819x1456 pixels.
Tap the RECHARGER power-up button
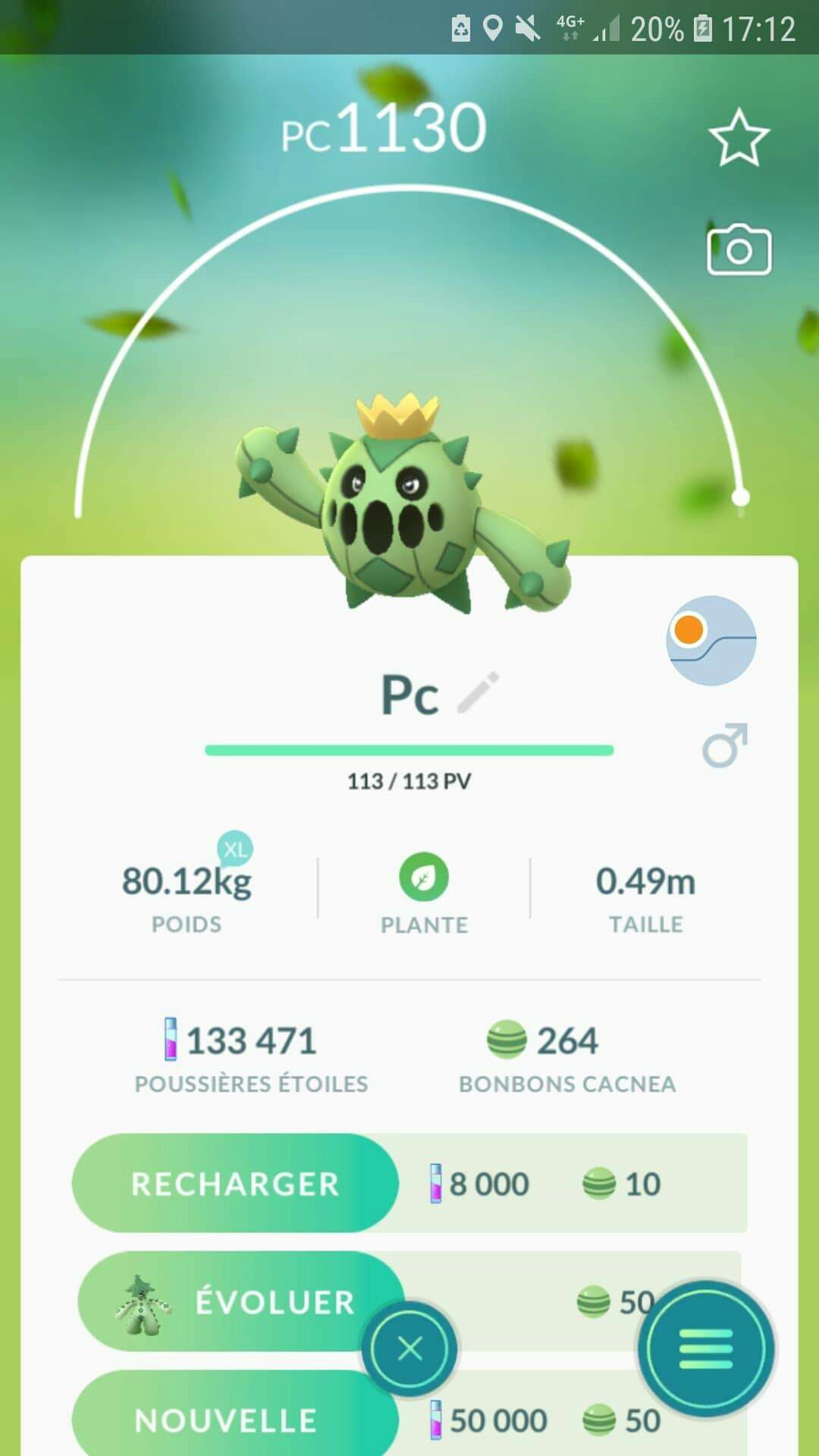[235, 1183]
